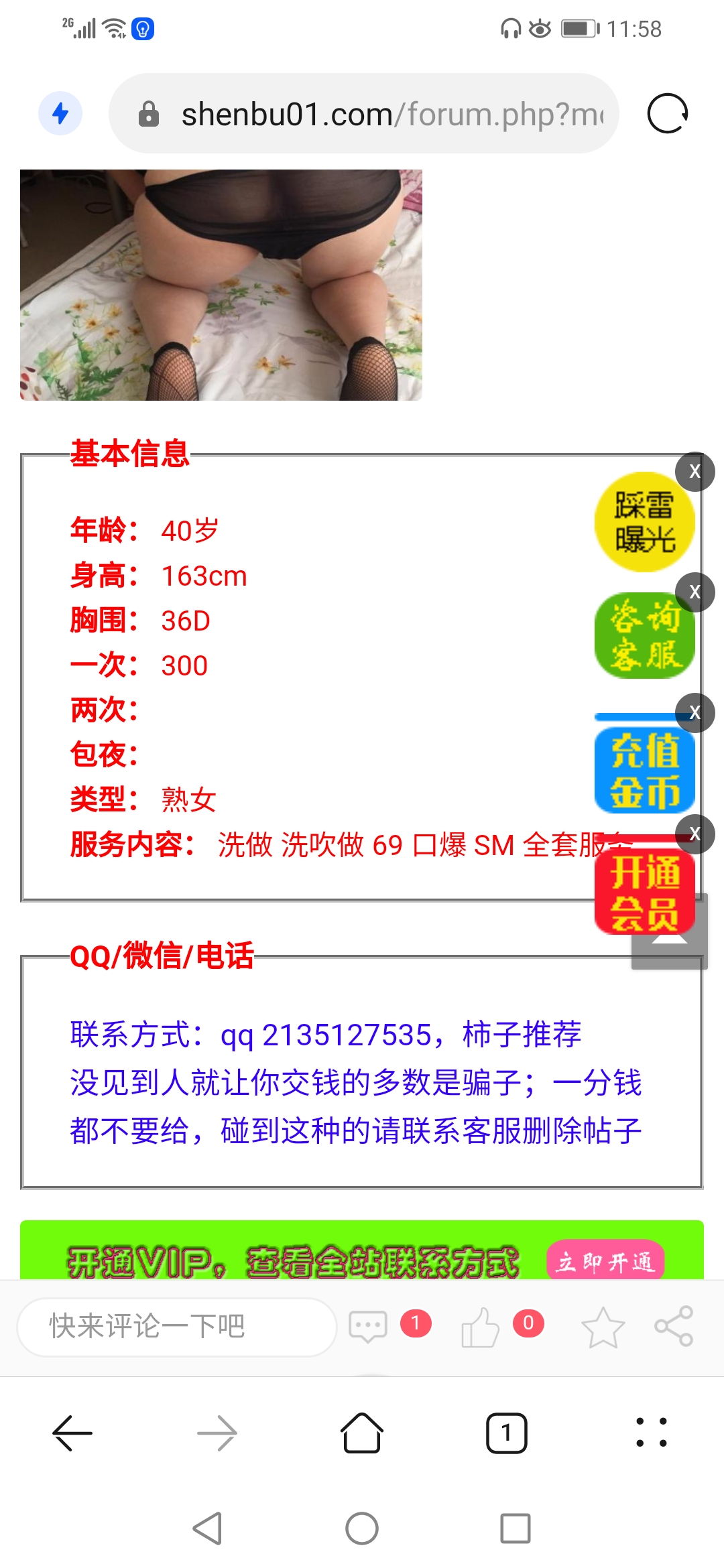This screenshot has height=1568, width=724.
Task: Dismiss the red 开通会员 floating button
Action: coord(695,834)
